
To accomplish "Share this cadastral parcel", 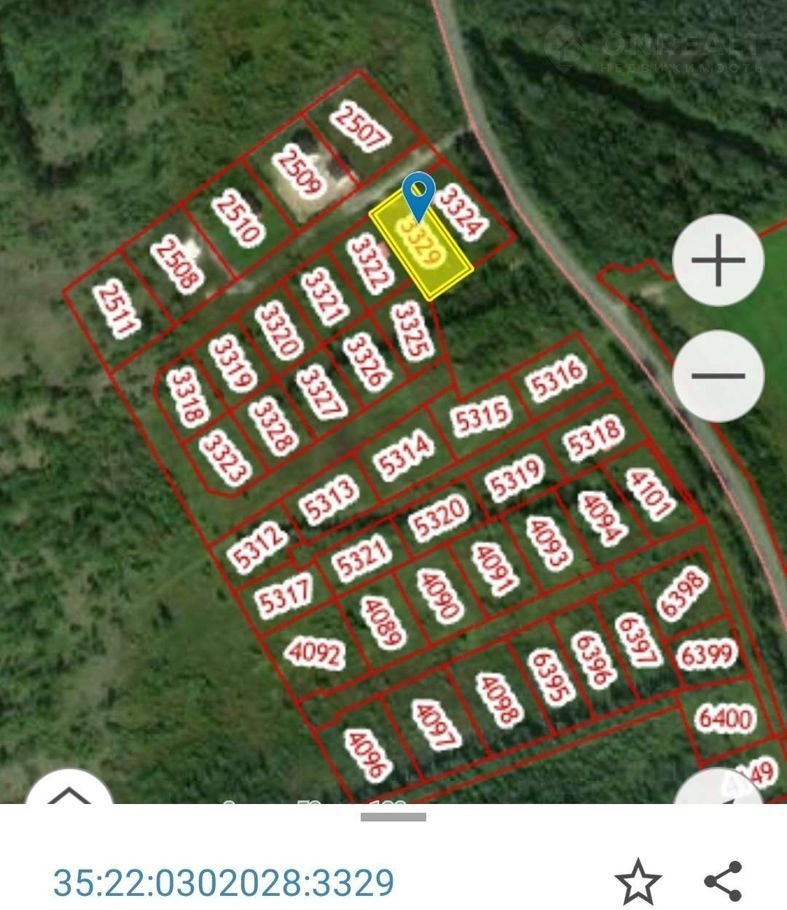I will point(723,881).
